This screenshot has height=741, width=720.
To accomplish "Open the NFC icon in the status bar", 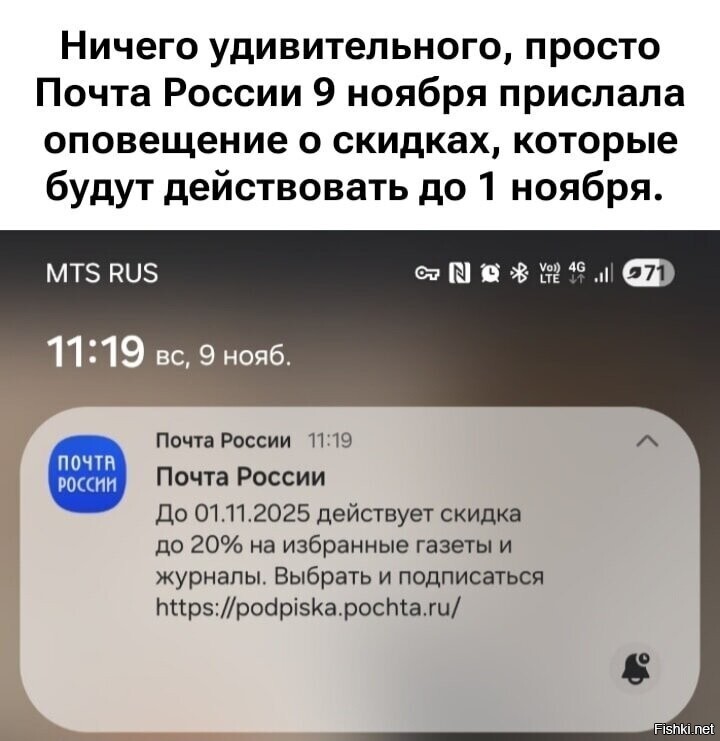I will 458,271.
